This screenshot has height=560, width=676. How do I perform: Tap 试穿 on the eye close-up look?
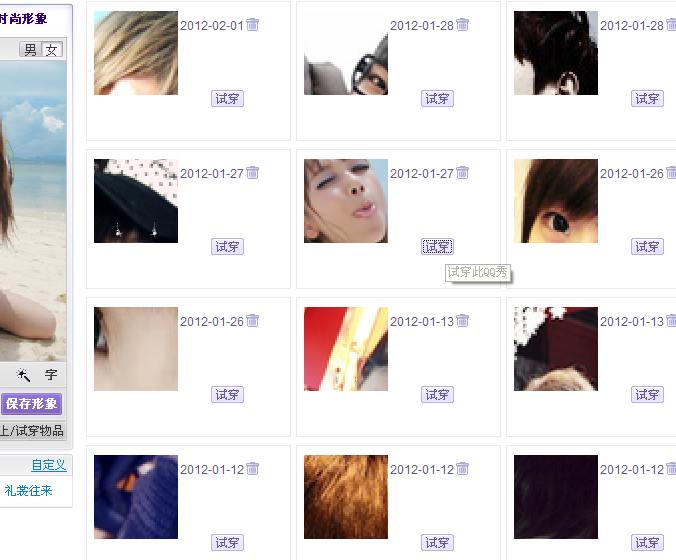(x=647, y=247)
